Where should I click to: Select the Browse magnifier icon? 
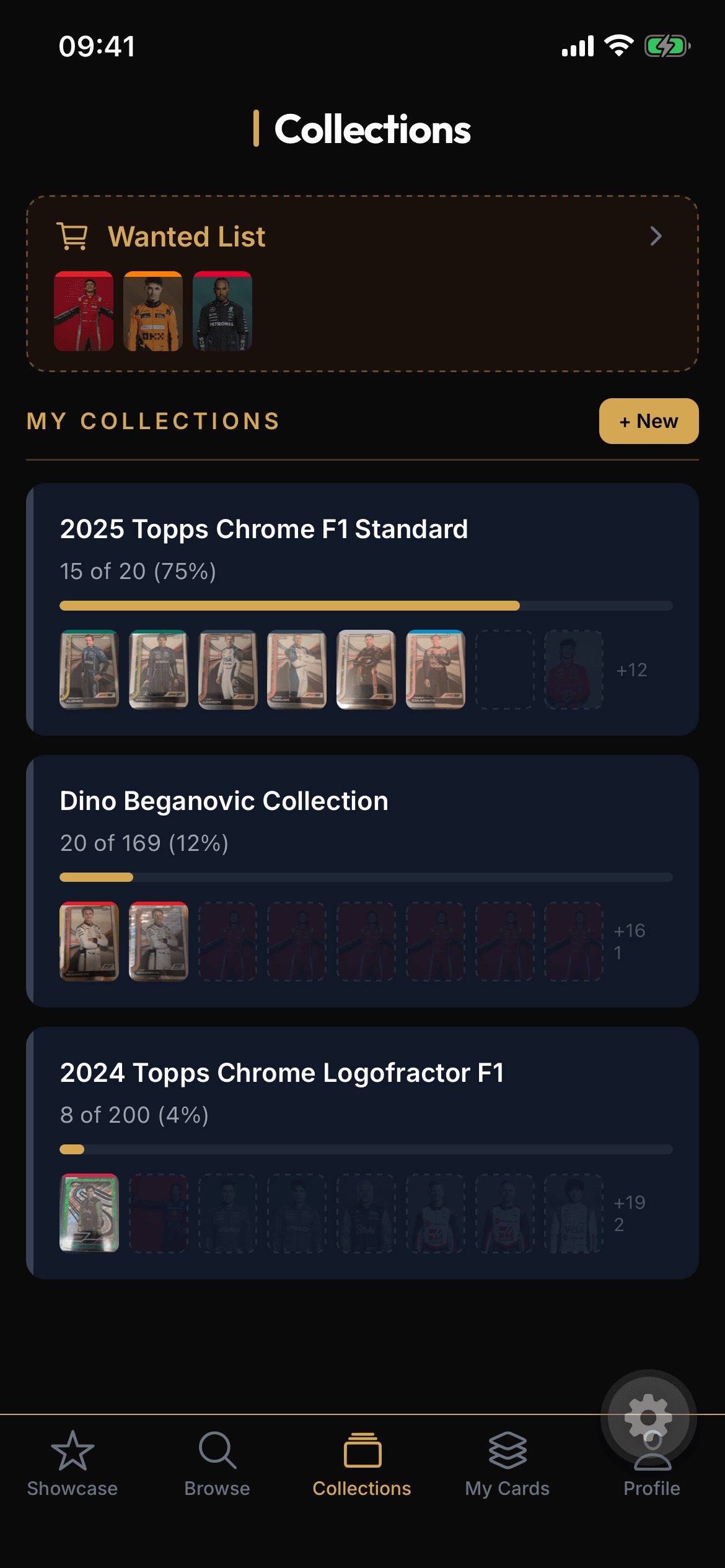[217, 1449]
